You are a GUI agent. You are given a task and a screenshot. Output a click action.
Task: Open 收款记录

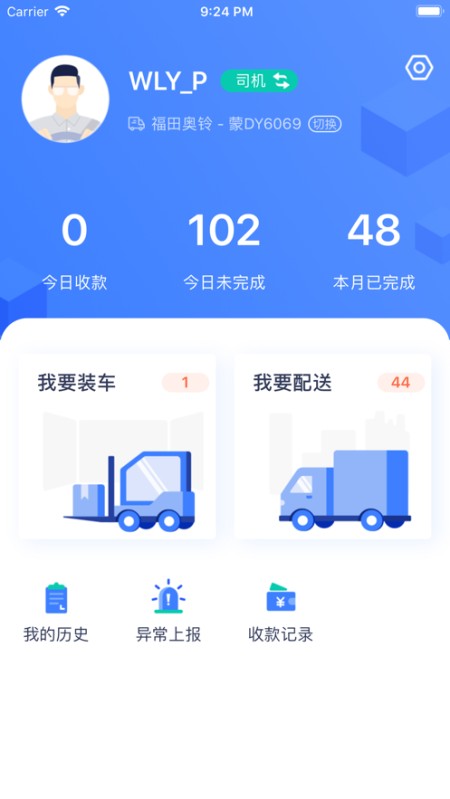(x=281, y=612)
